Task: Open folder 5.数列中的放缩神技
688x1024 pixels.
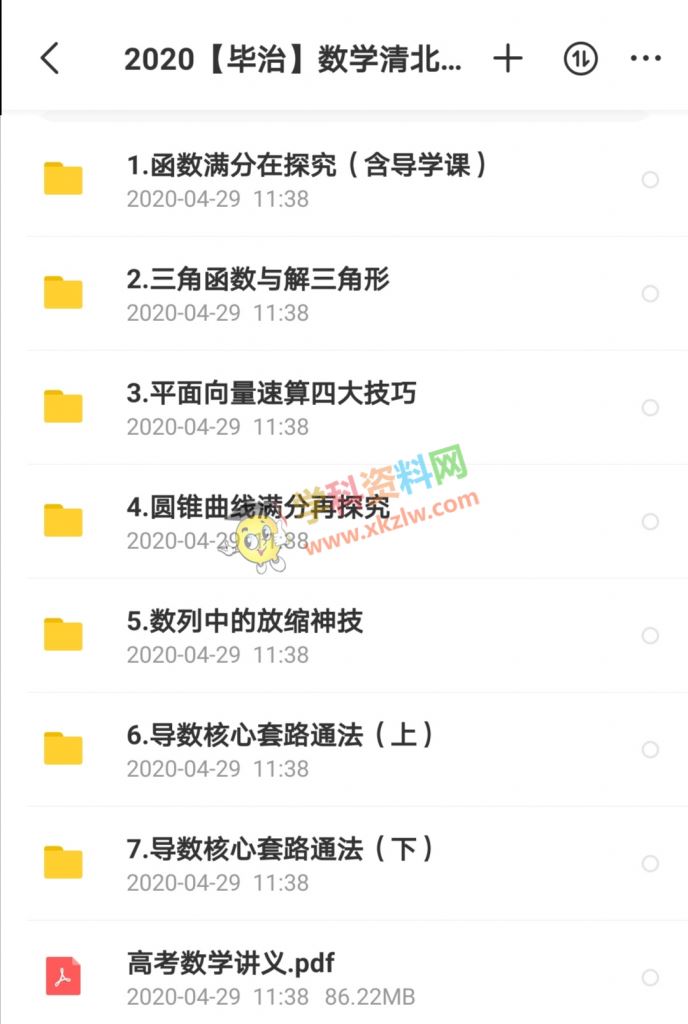Action: [x=245, y=622]
